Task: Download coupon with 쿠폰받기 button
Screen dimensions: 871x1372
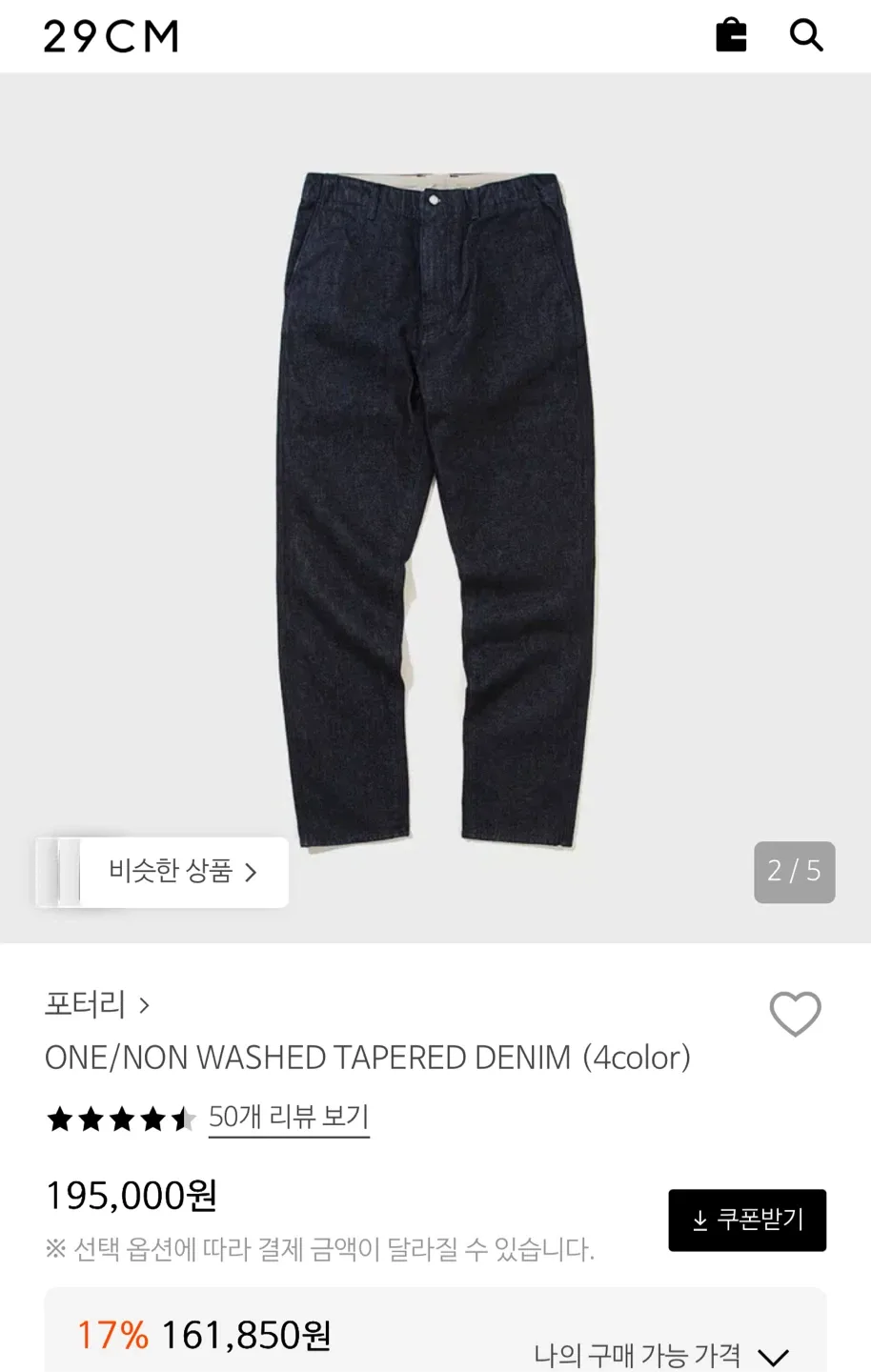Action: click(747, 1220)
